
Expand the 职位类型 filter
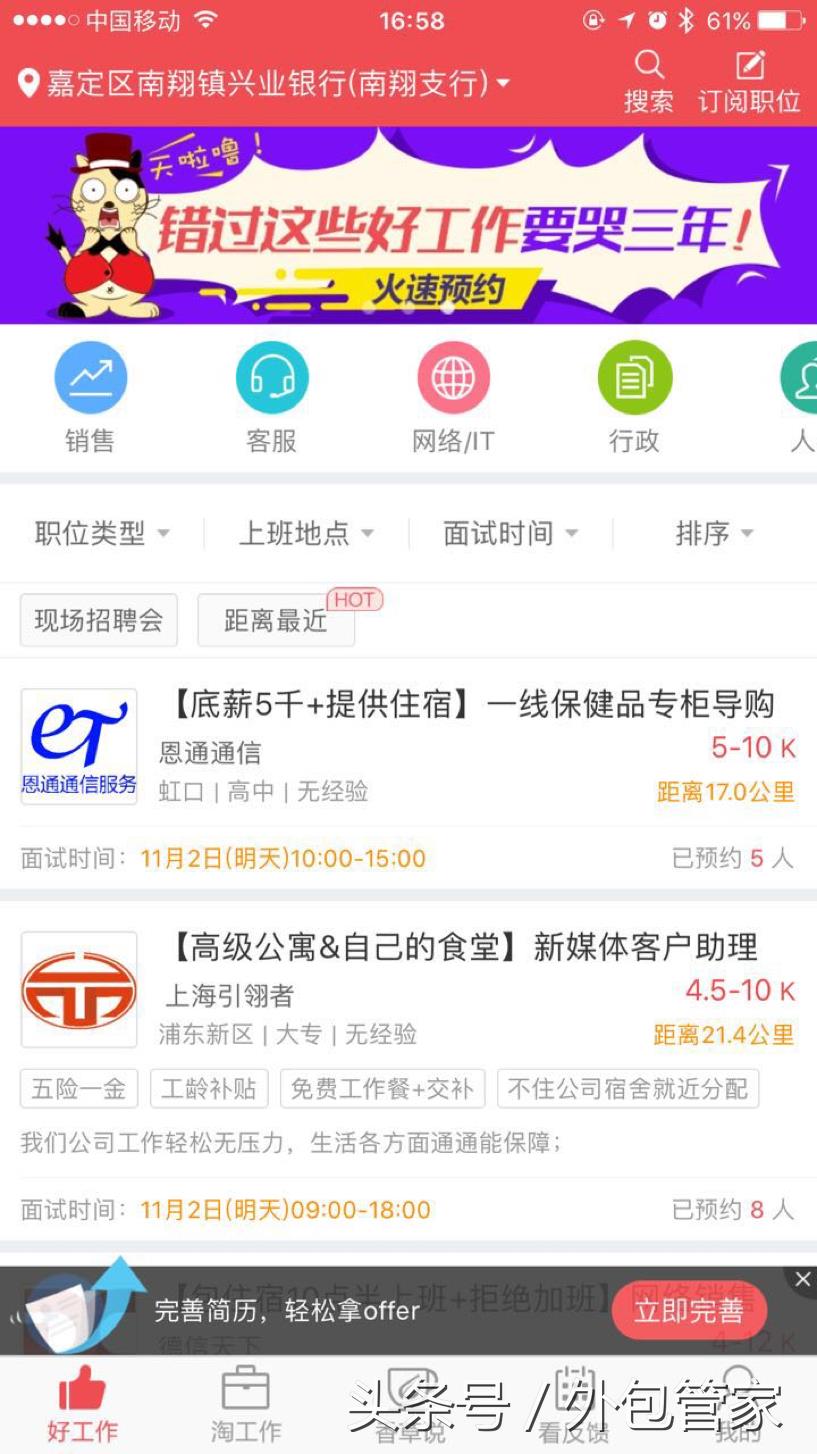[102, 534]
